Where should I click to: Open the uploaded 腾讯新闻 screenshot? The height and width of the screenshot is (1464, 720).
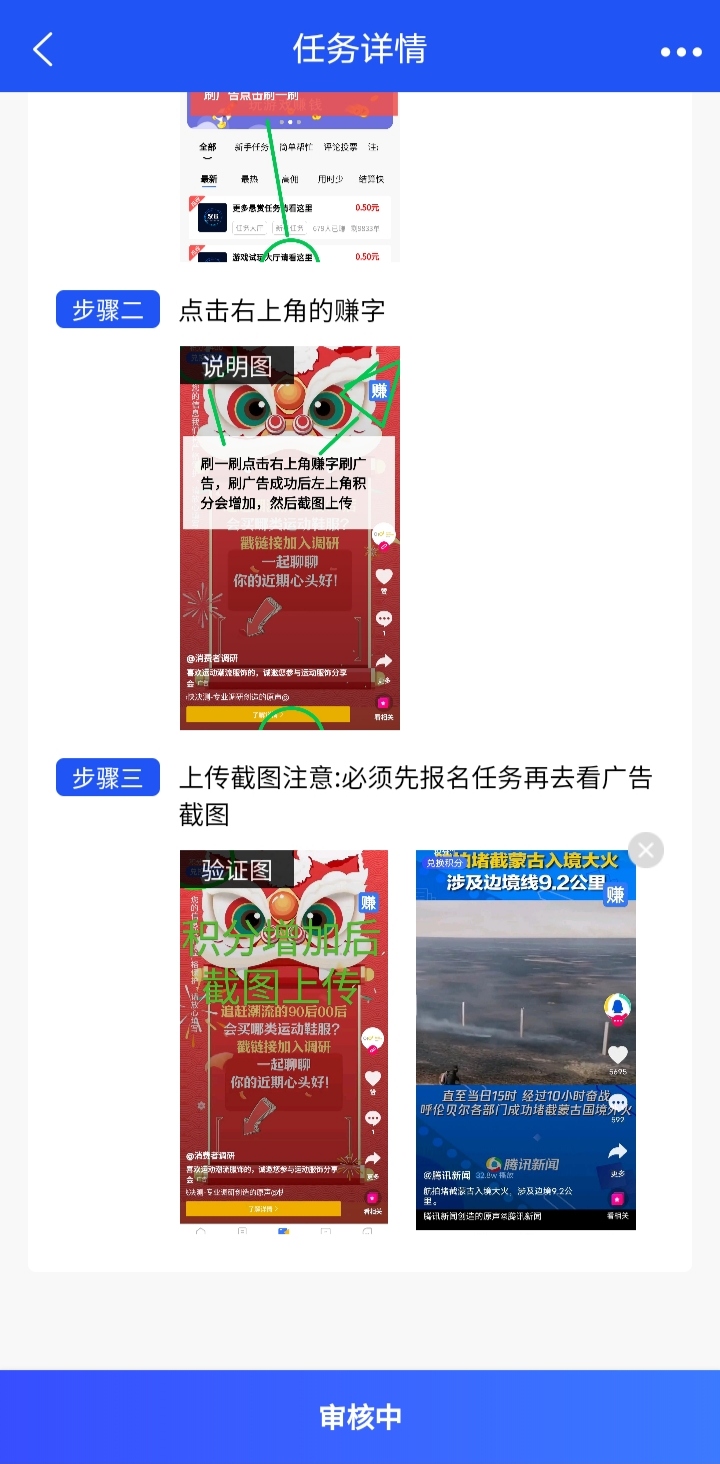pos(526,1040)
